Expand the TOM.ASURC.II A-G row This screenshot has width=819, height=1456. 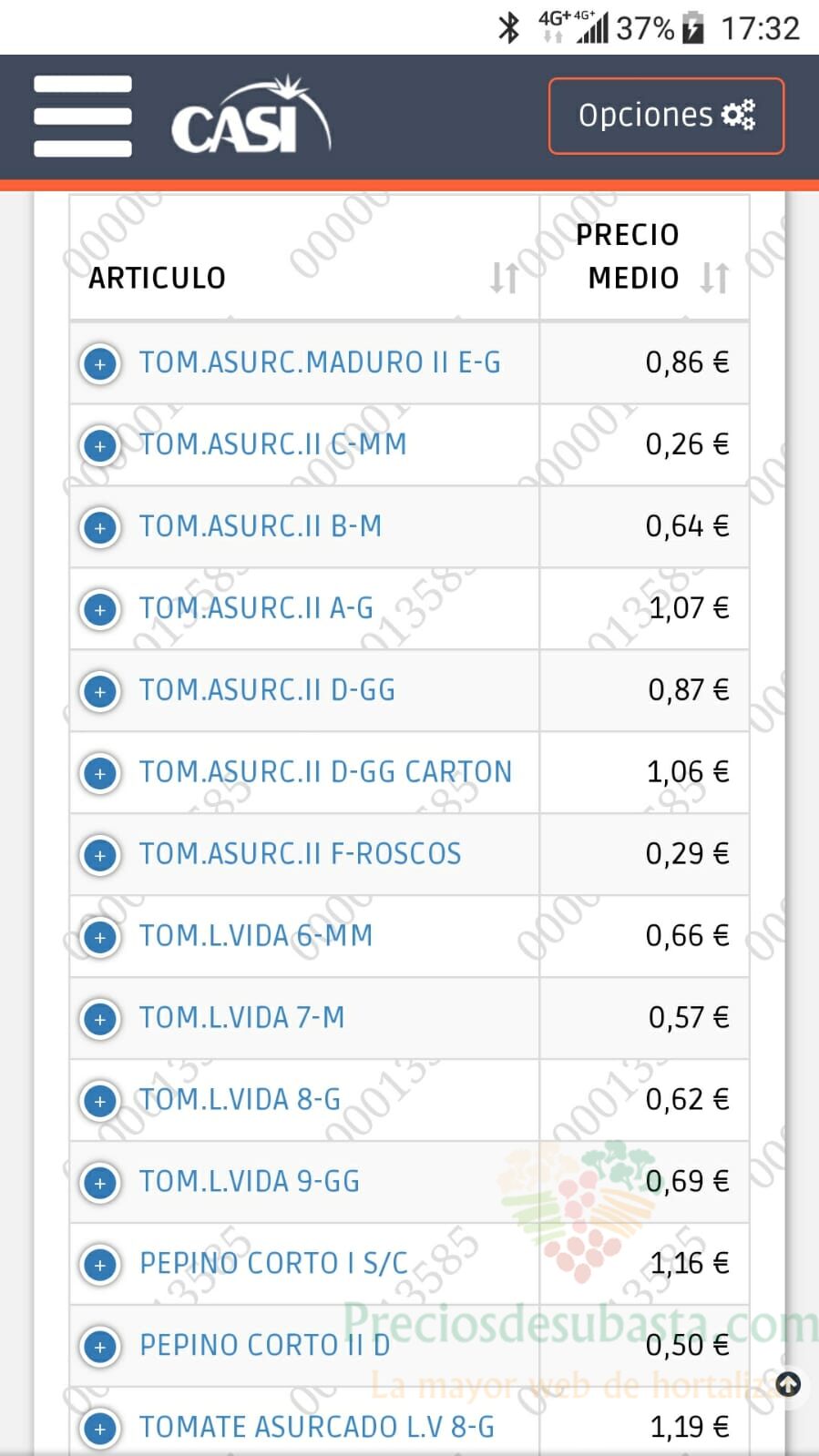[x=100, y=609]
